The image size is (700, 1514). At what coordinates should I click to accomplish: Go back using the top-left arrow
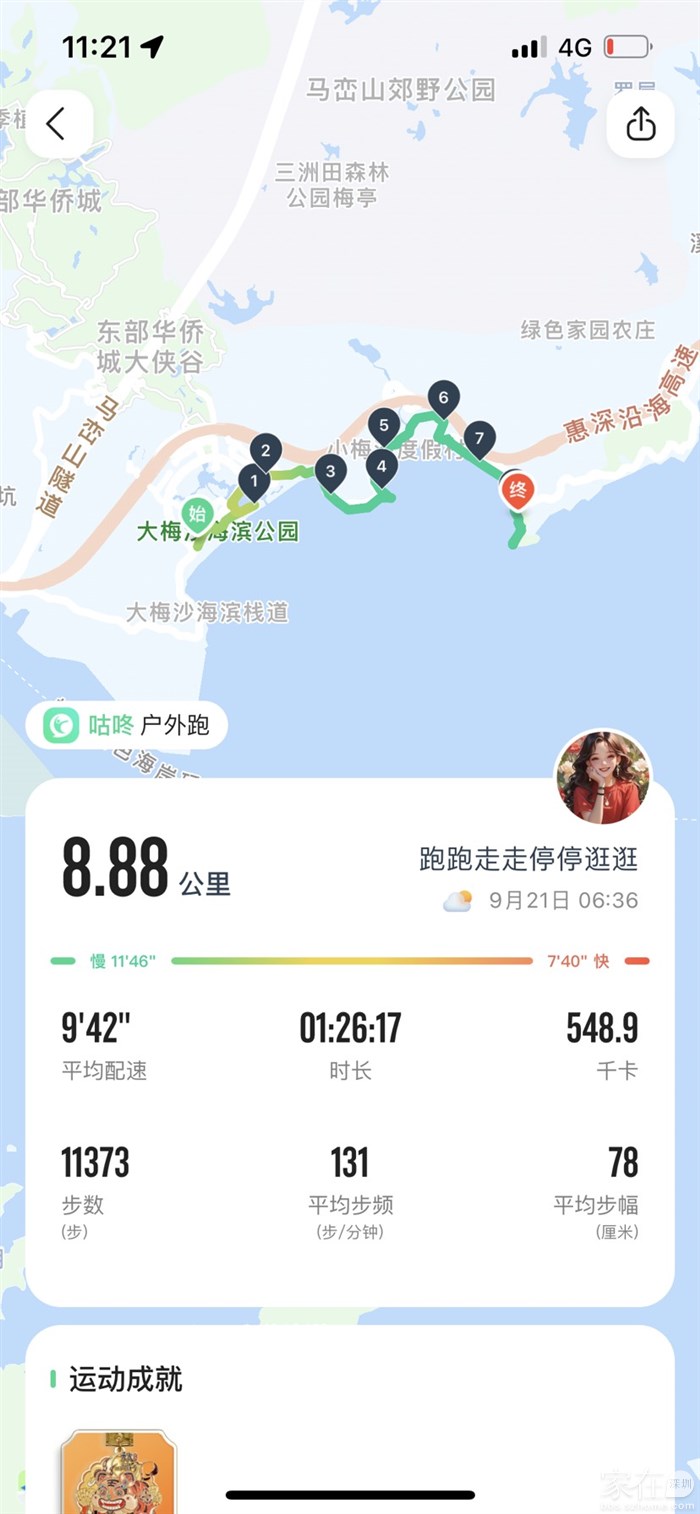pyautogui.click(x=58, y=124)
